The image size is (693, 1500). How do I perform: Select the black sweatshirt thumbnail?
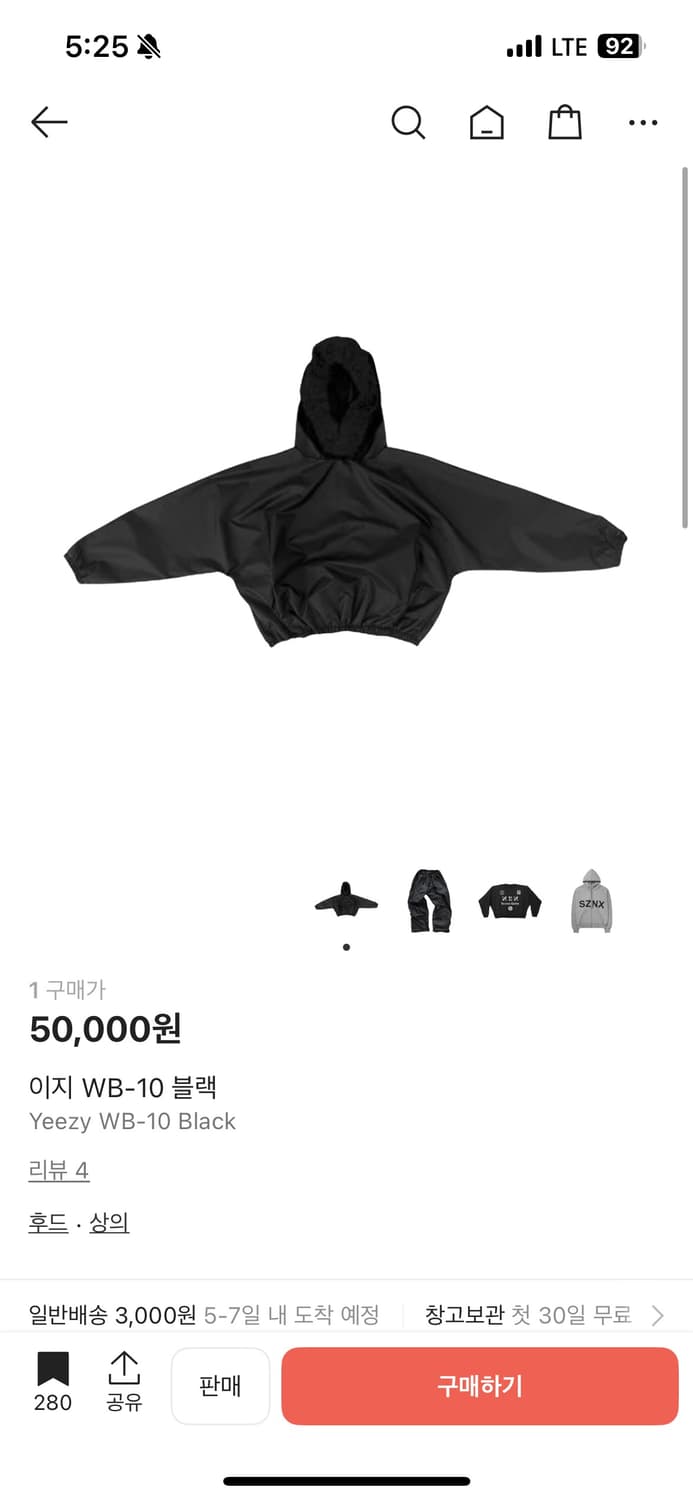509,901
